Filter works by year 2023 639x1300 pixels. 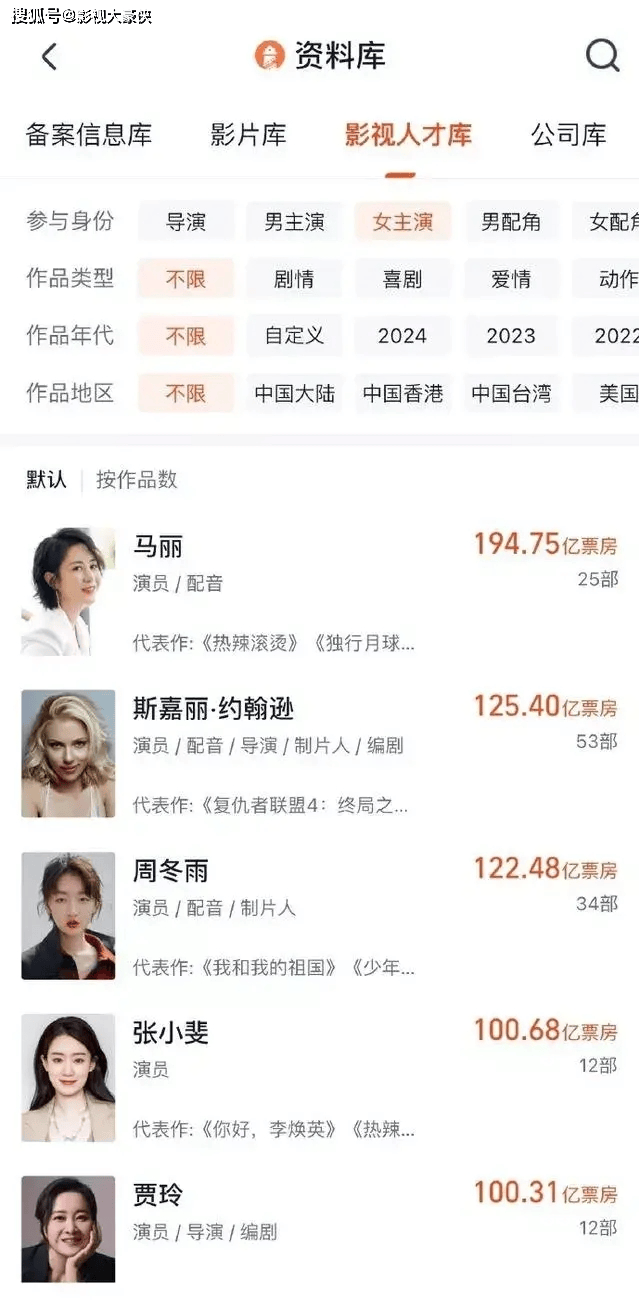511,336
